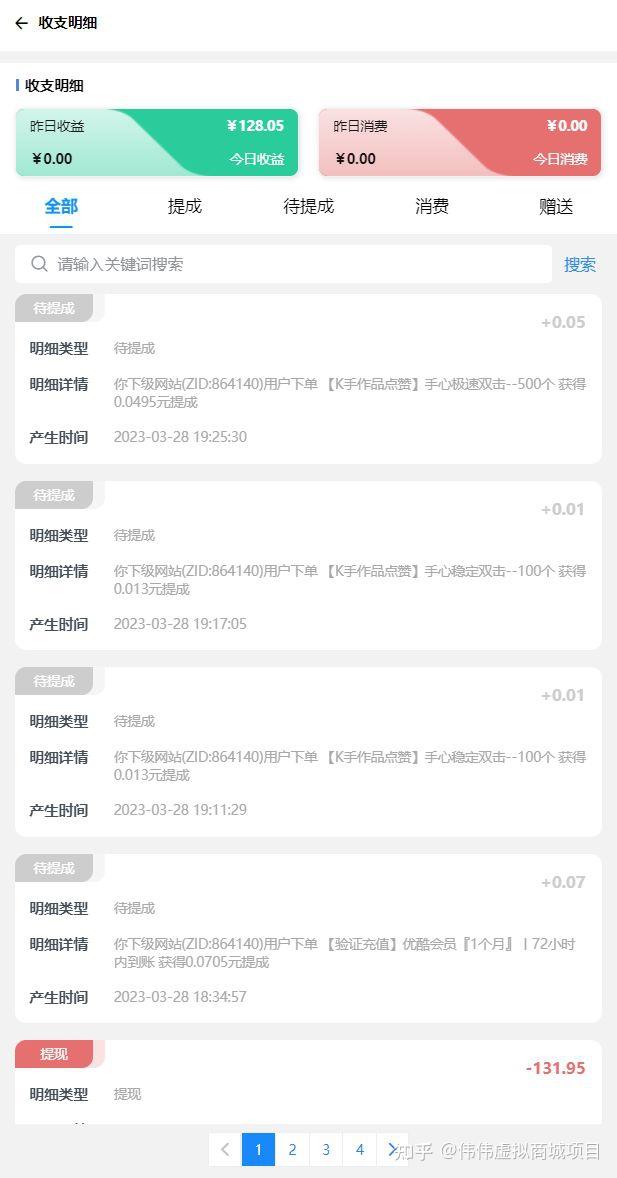Image resolution: width=617 pixels, height=1178 pixels.
Task: Open page 4 of the records
Action: coord(360,1149)
